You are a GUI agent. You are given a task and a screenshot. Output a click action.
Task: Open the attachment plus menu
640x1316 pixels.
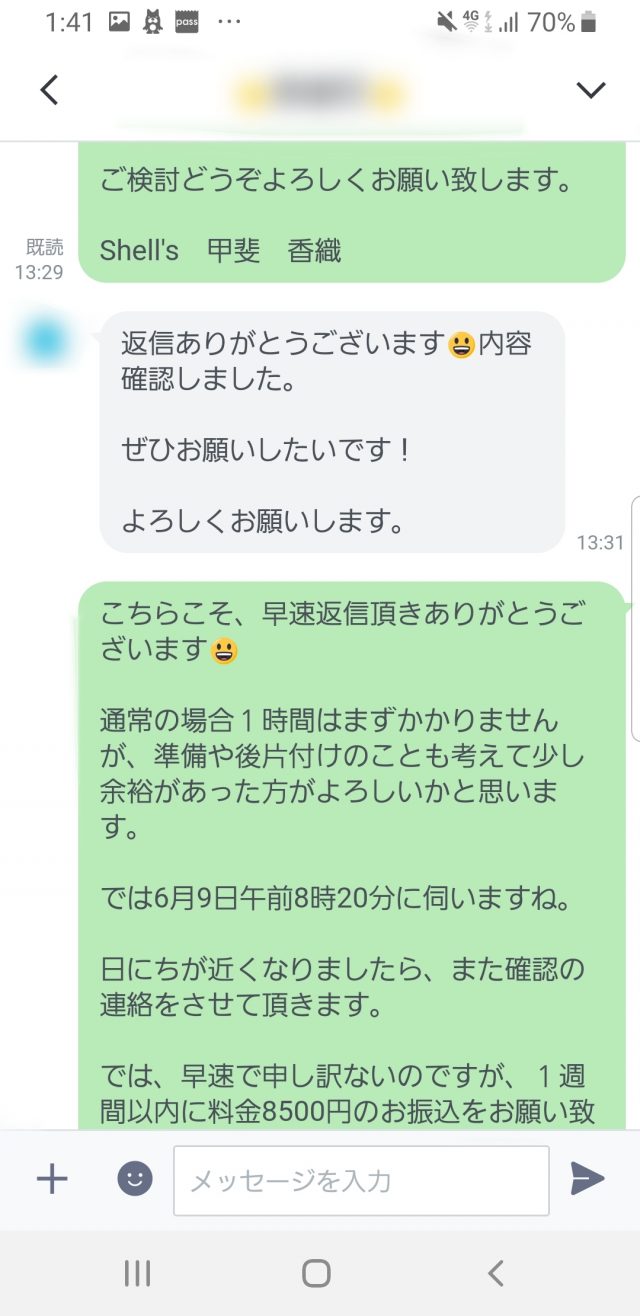point(52,1179)
